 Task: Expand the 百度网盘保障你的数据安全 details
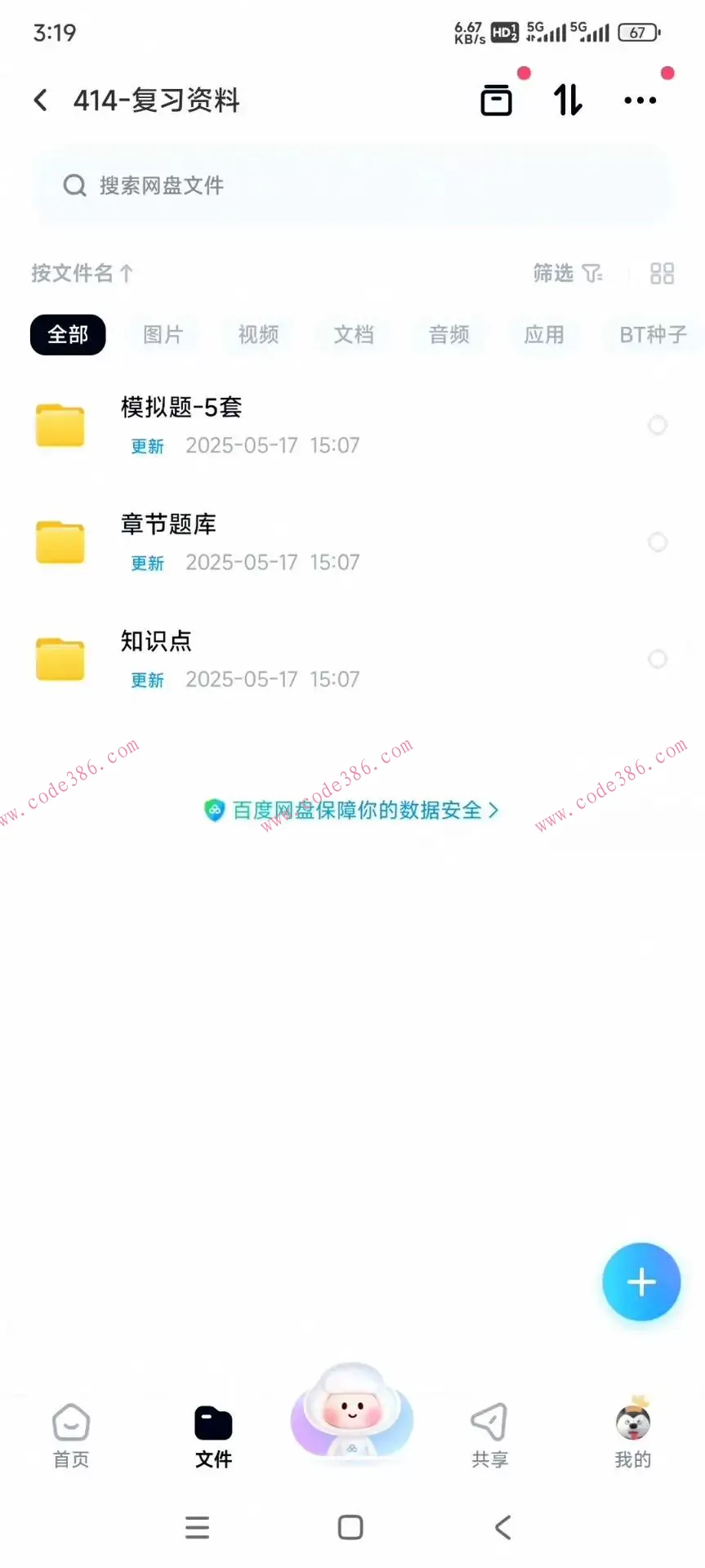353,810
